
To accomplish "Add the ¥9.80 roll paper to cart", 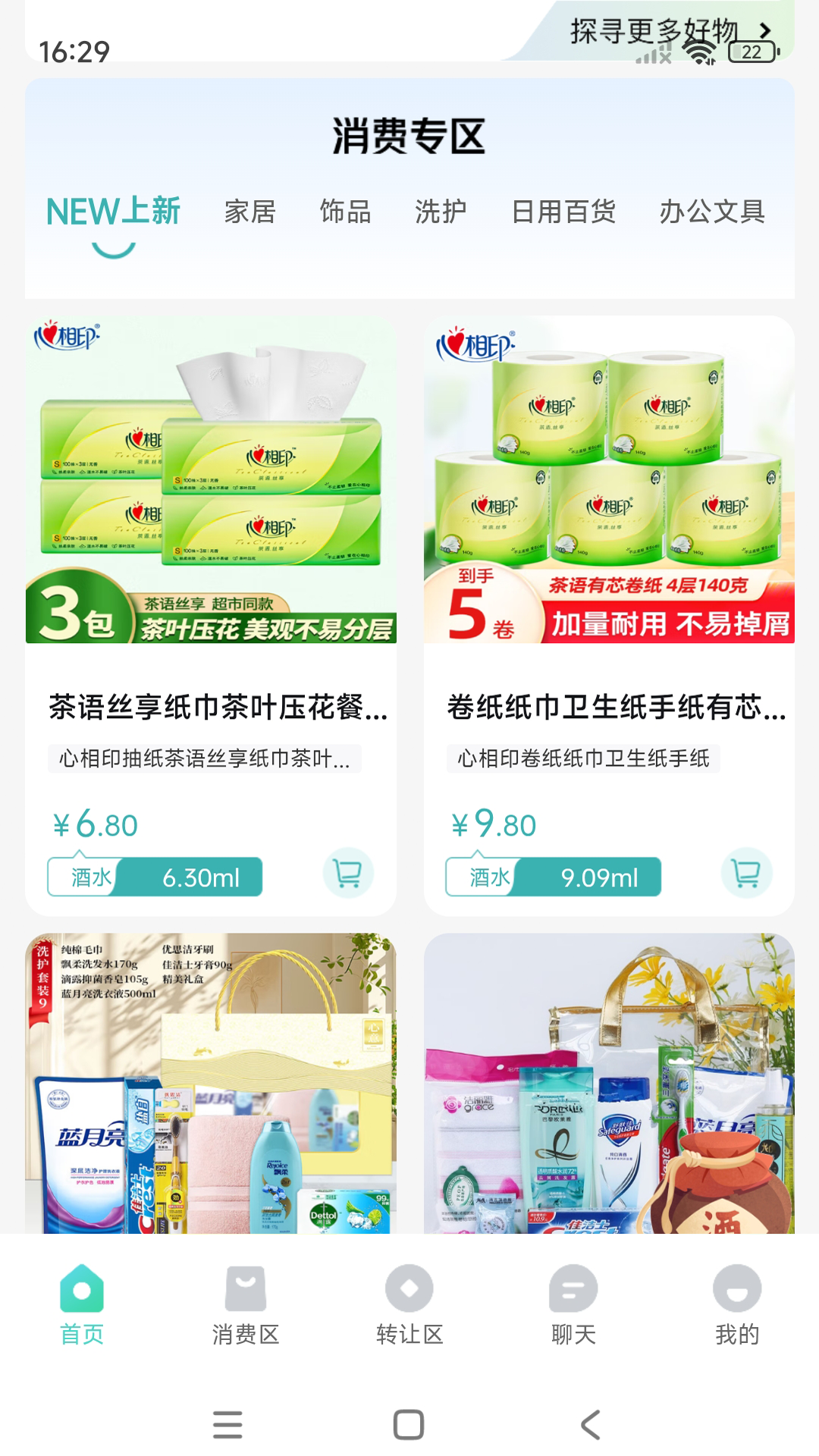I will click(746, 874).
